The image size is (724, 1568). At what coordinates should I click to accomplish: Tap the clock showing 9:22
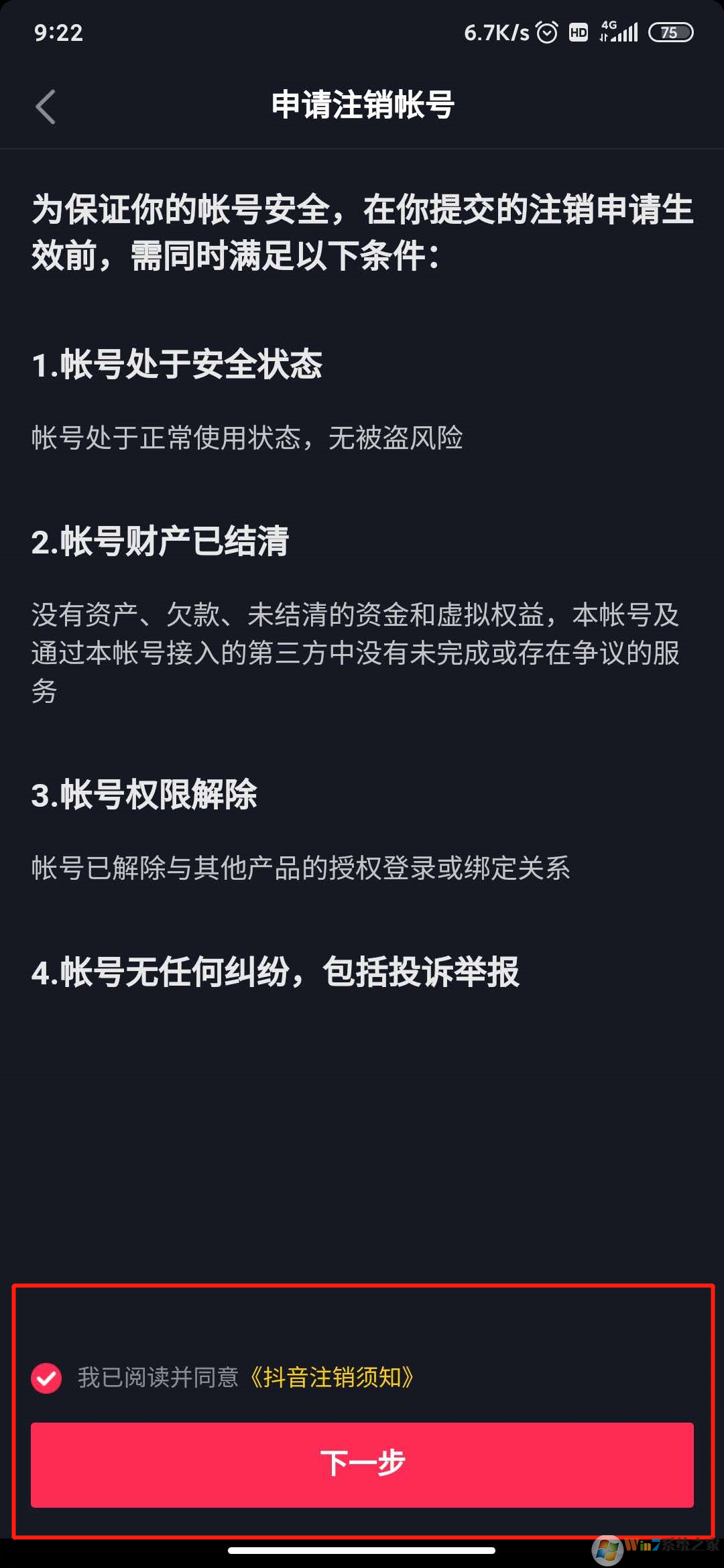coord(59,32)
